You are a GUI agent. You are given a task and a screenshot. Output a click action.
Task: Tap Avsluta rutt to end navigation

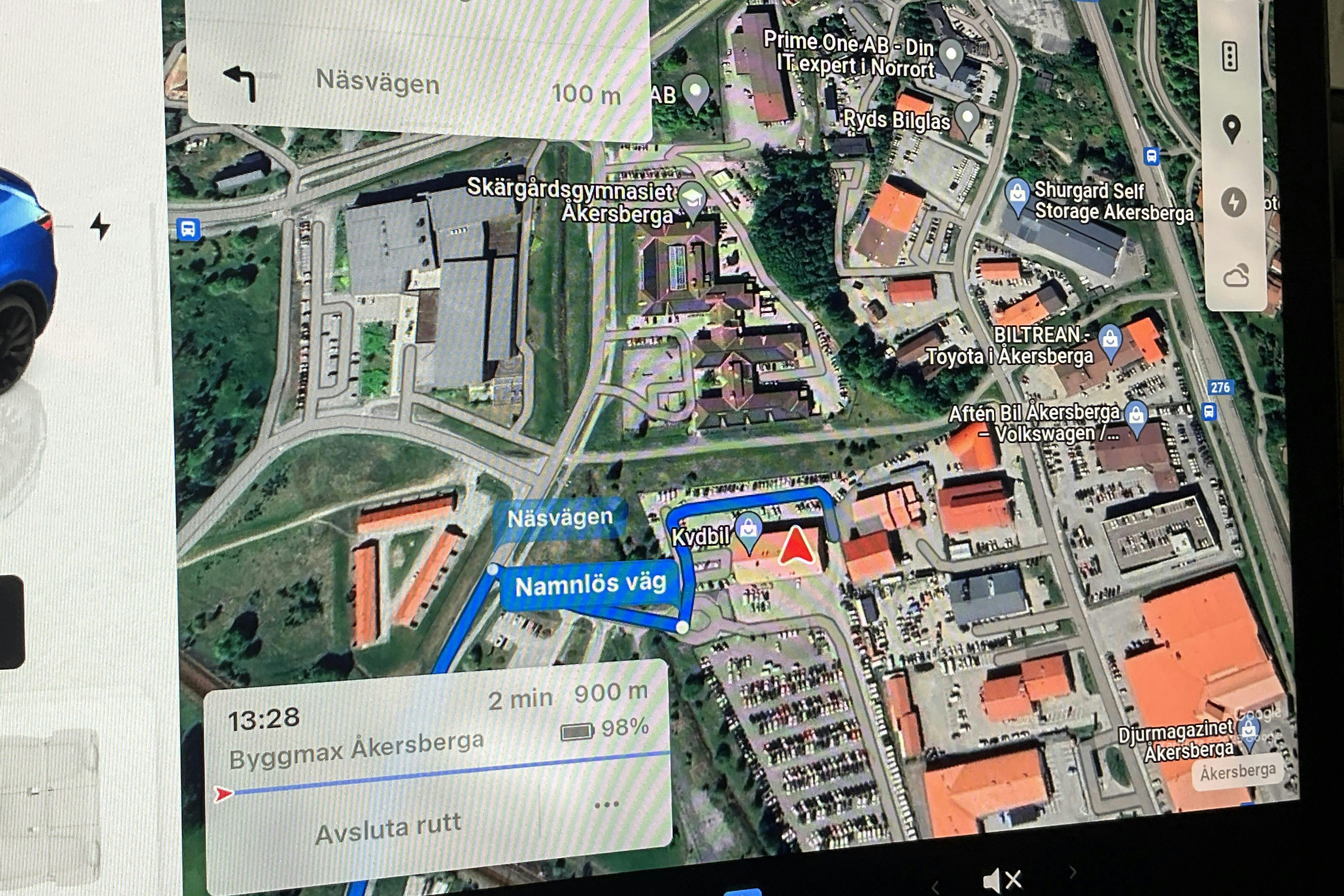(388, 829)
